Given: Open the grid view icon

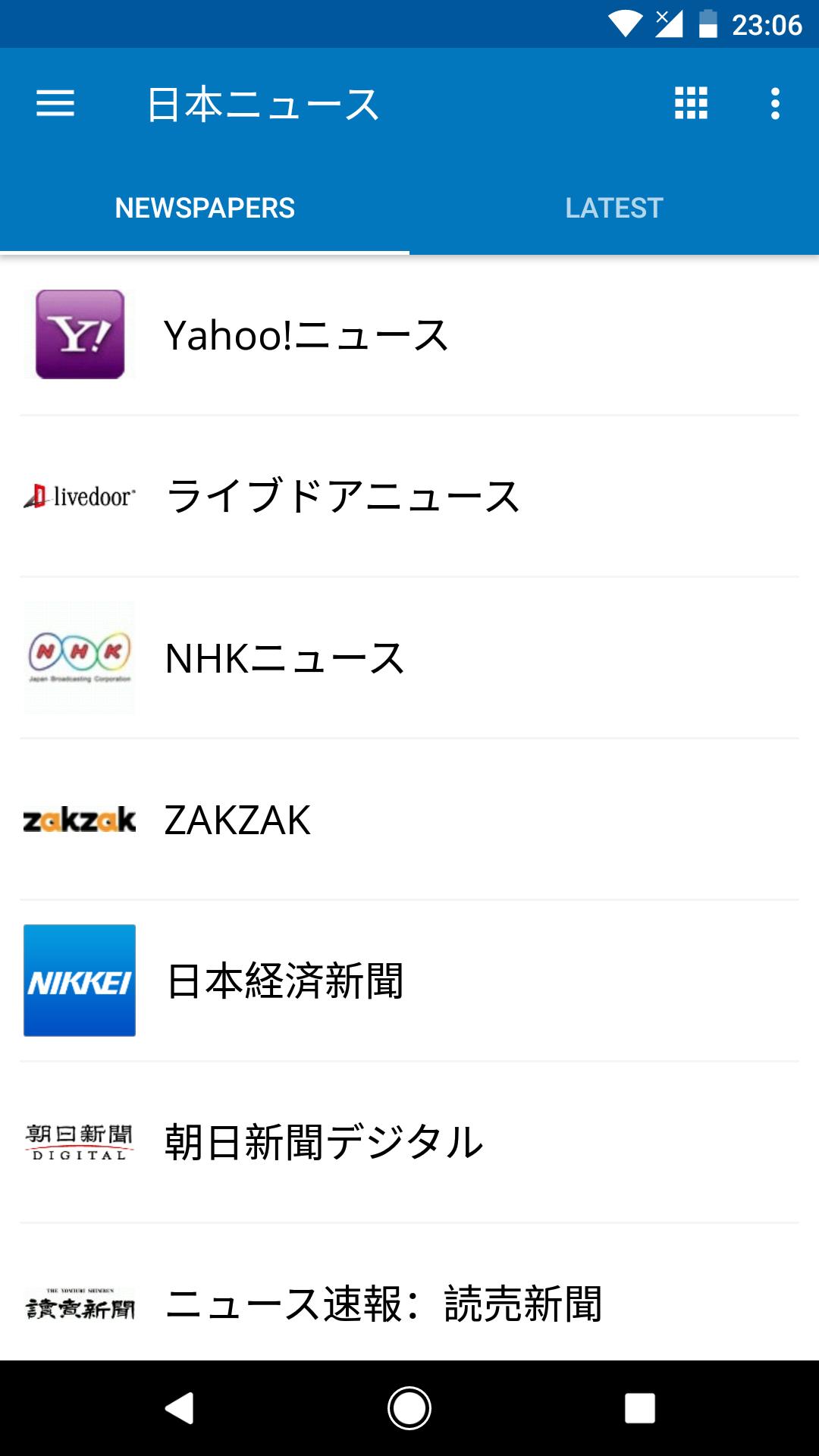Looking at the screenshot, I should point(690,105).
